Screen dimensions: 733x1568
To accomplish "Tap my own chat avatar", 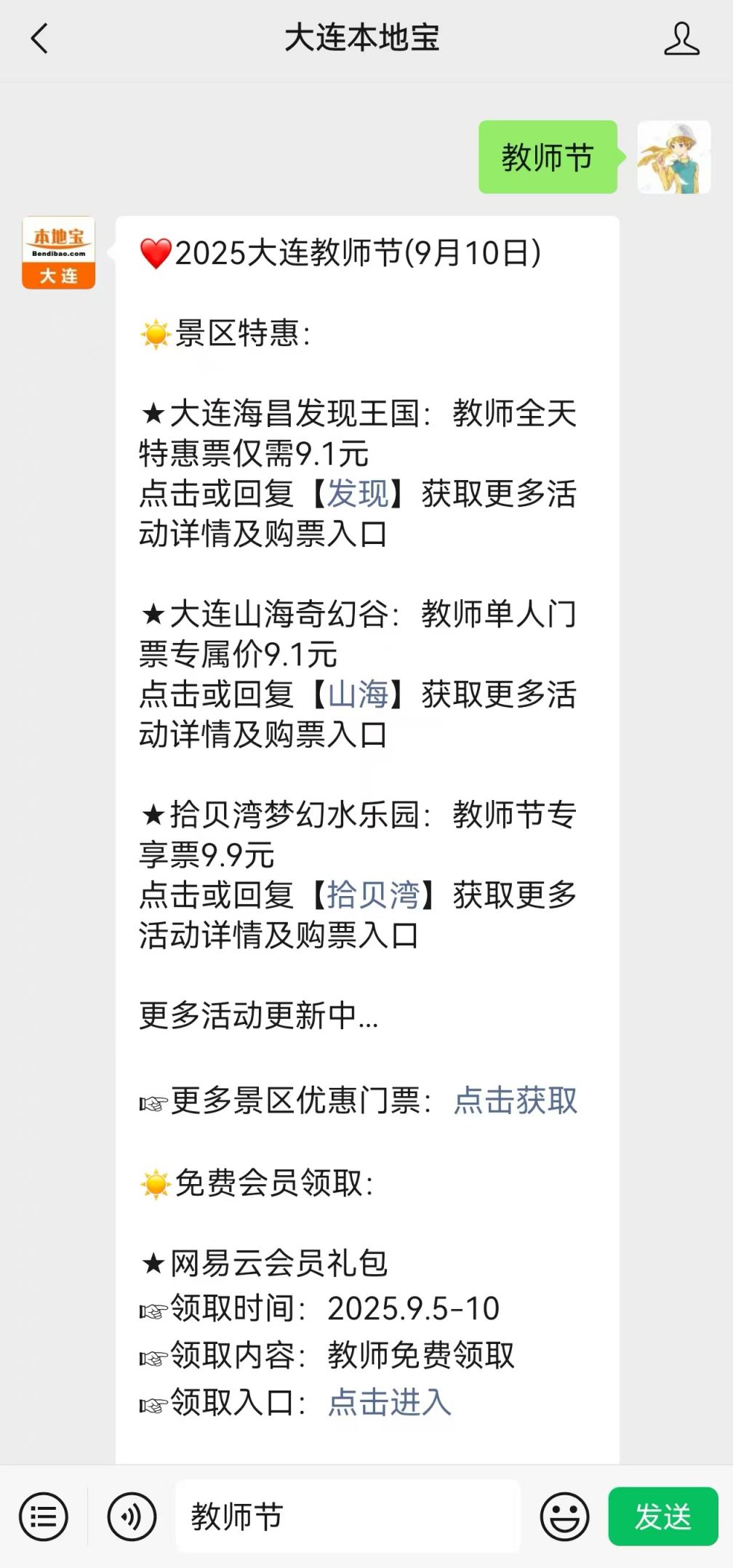I will tap(673, 157).
